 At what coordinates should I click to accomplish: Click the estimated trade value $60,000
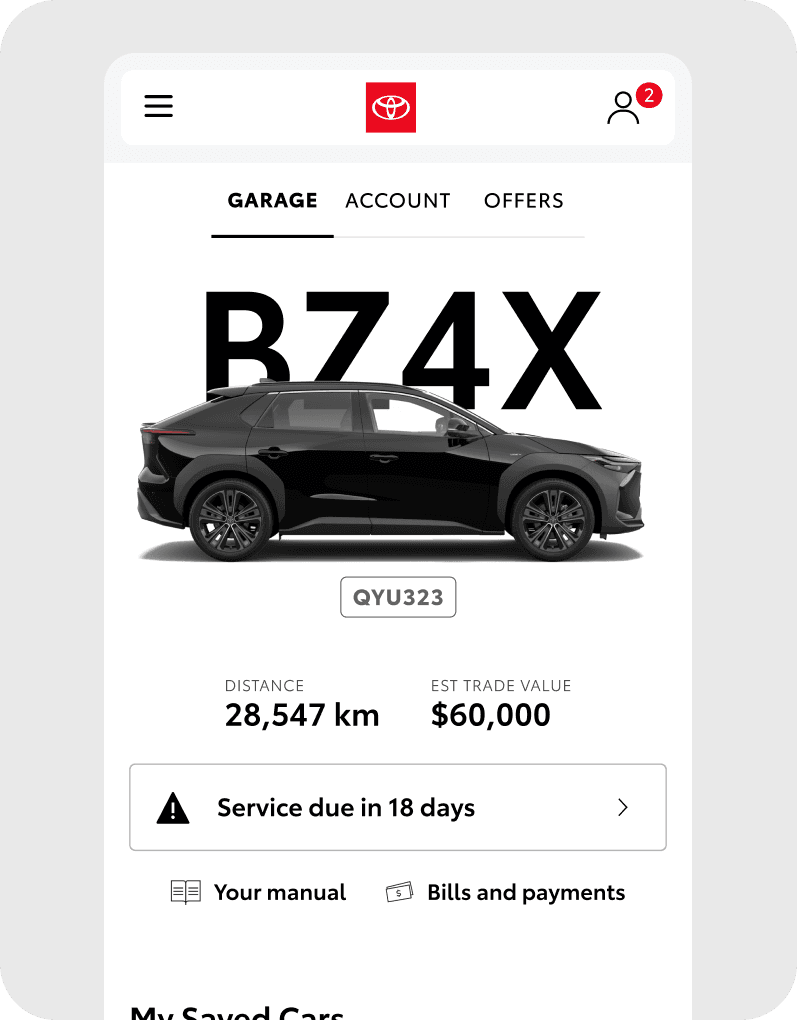pos(491,714)
